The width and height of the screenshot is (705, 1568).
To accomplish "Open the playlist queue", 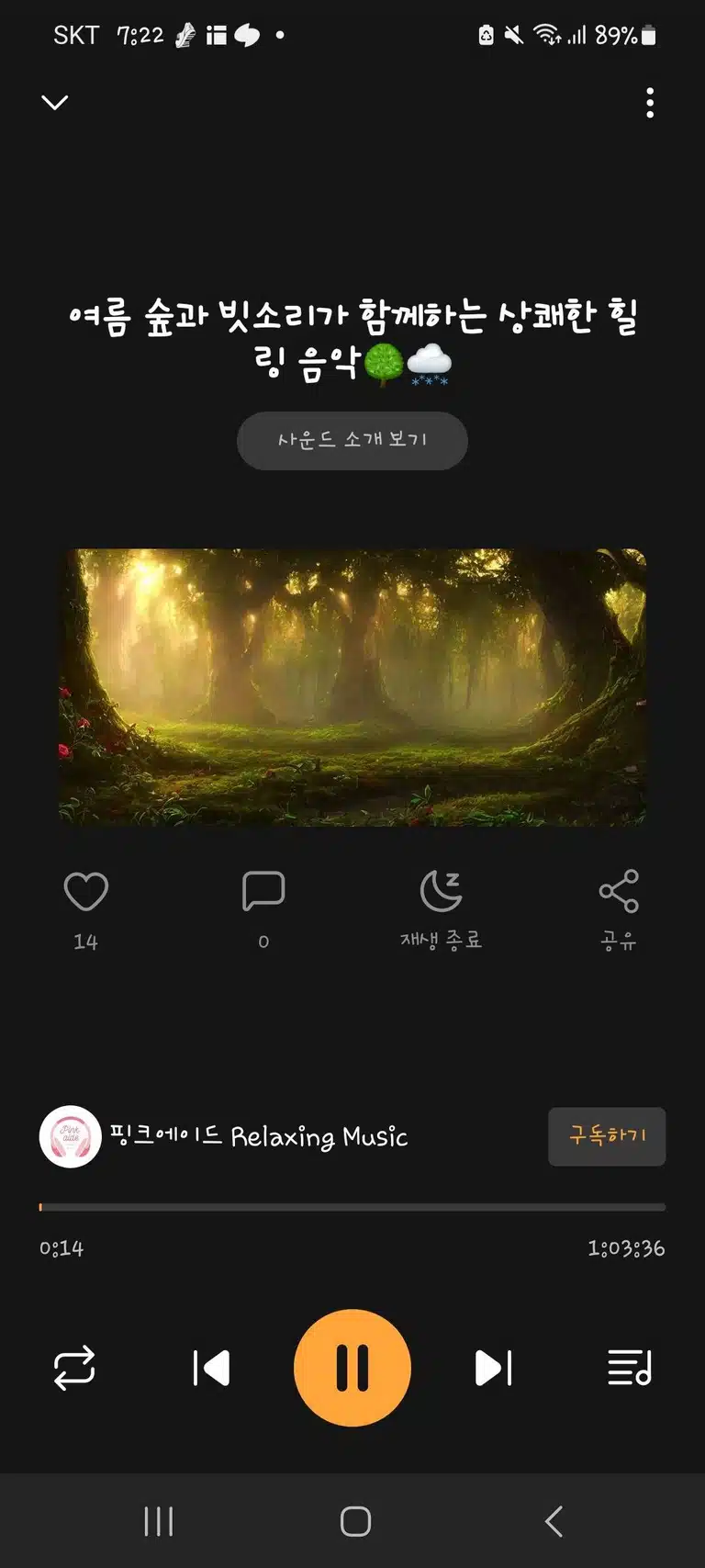I will (x=630, y=1368).
